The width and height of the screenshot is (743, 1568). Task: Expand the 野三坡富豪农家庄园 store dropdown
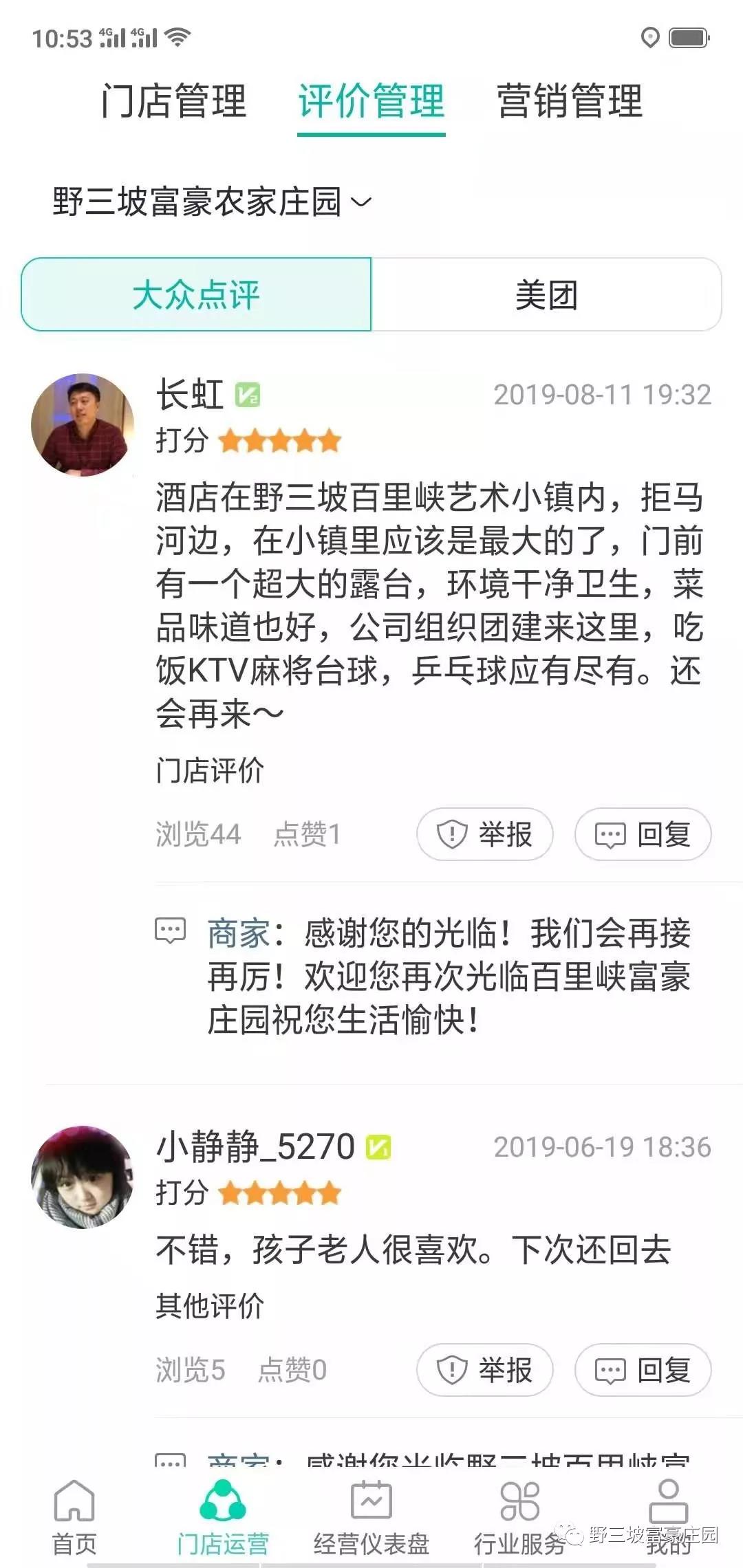point(212,202)
